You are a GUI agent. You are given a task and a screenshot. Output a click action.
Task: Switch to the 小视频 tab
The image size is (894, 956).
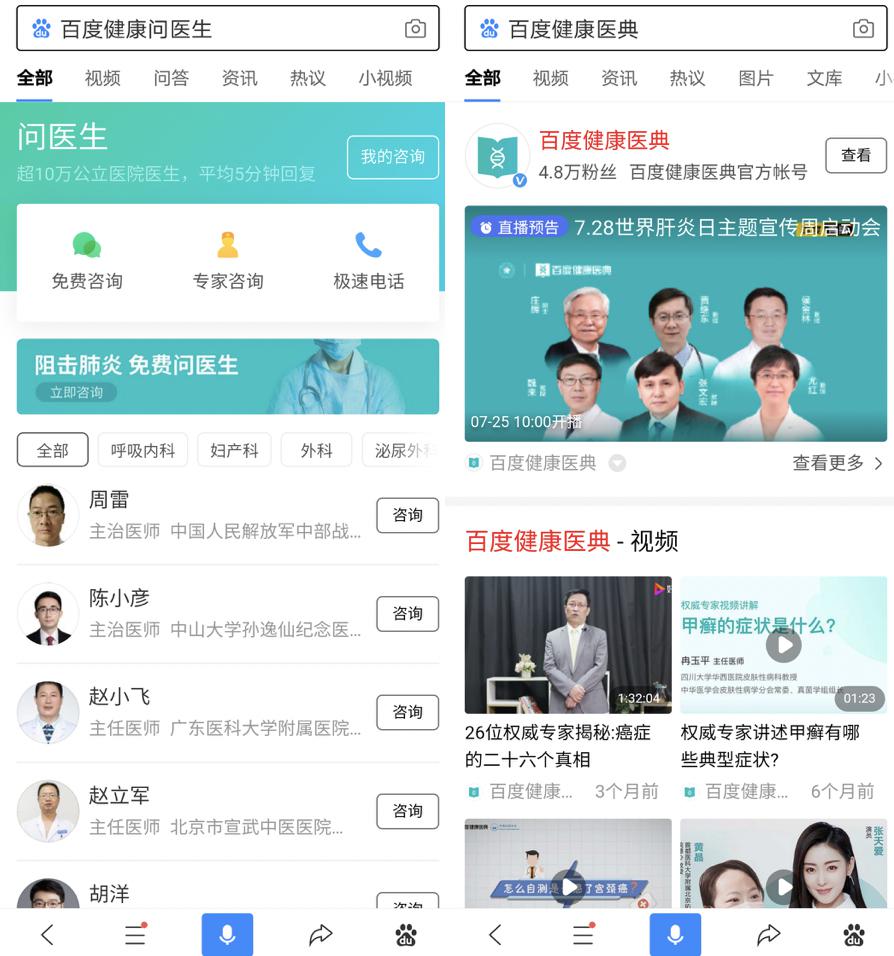tap(385, 78)
